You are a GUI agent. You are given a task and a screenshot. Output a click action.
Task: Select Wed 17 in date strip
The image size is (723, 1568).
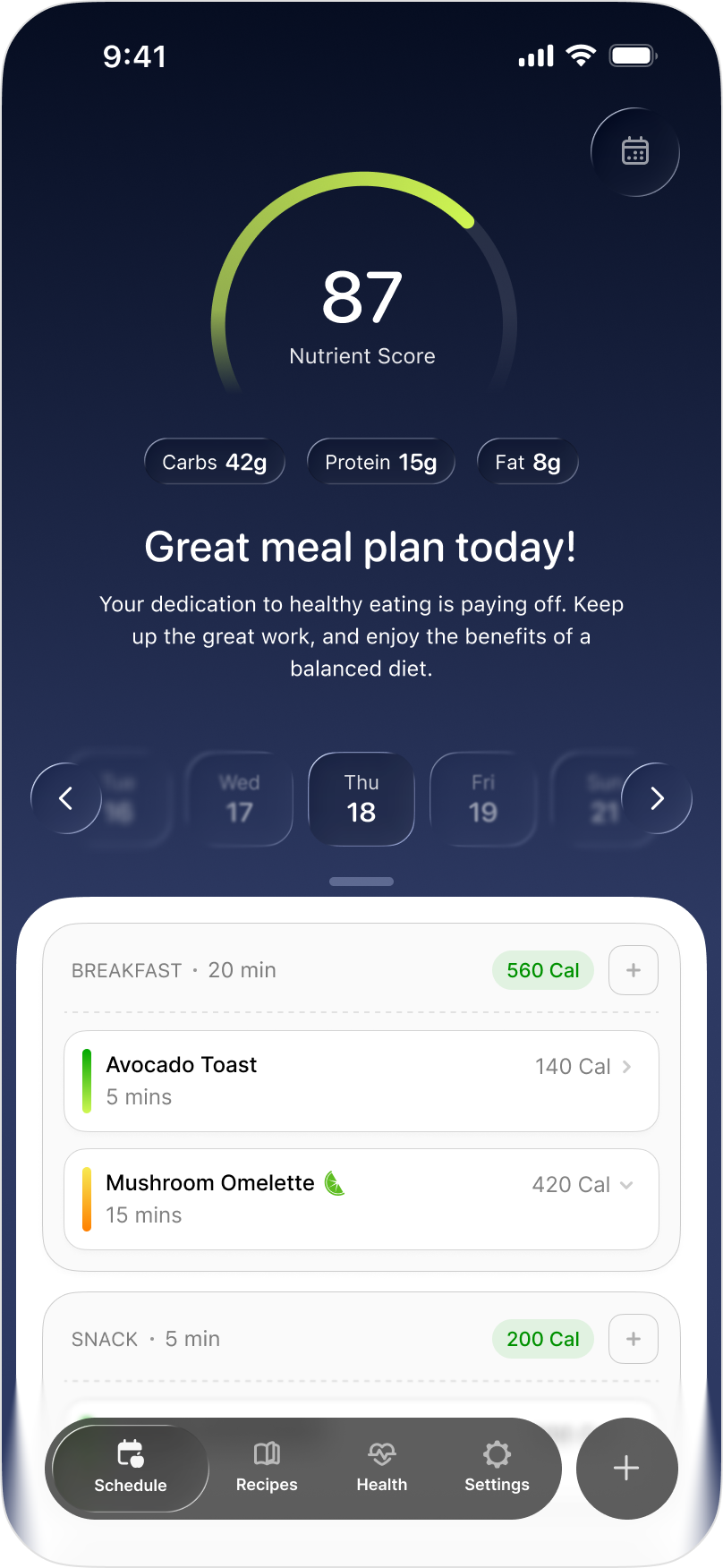pyautogui.click(x=239, y=798)
